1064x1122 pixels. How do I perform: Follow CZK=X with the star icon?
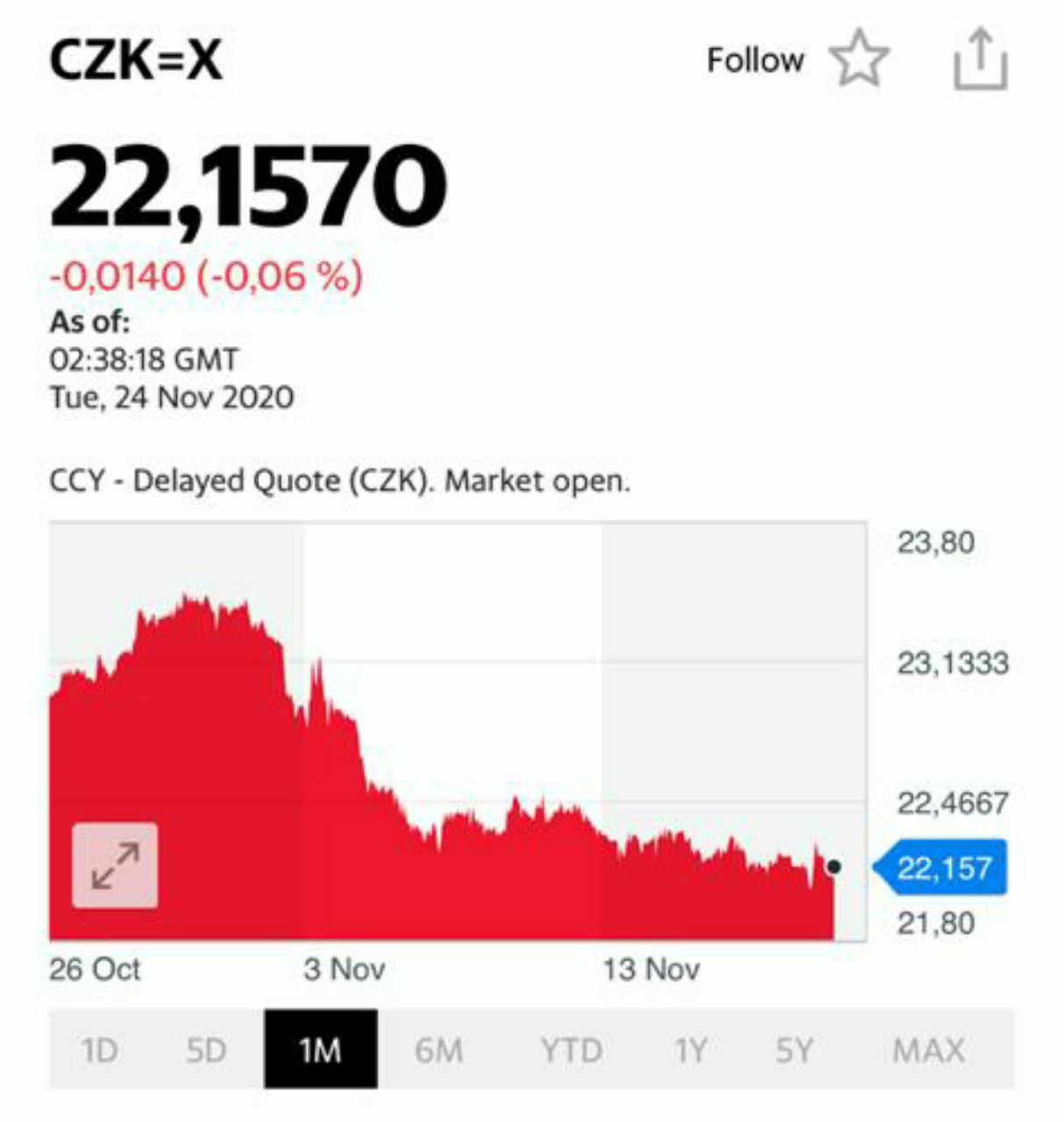859,60
